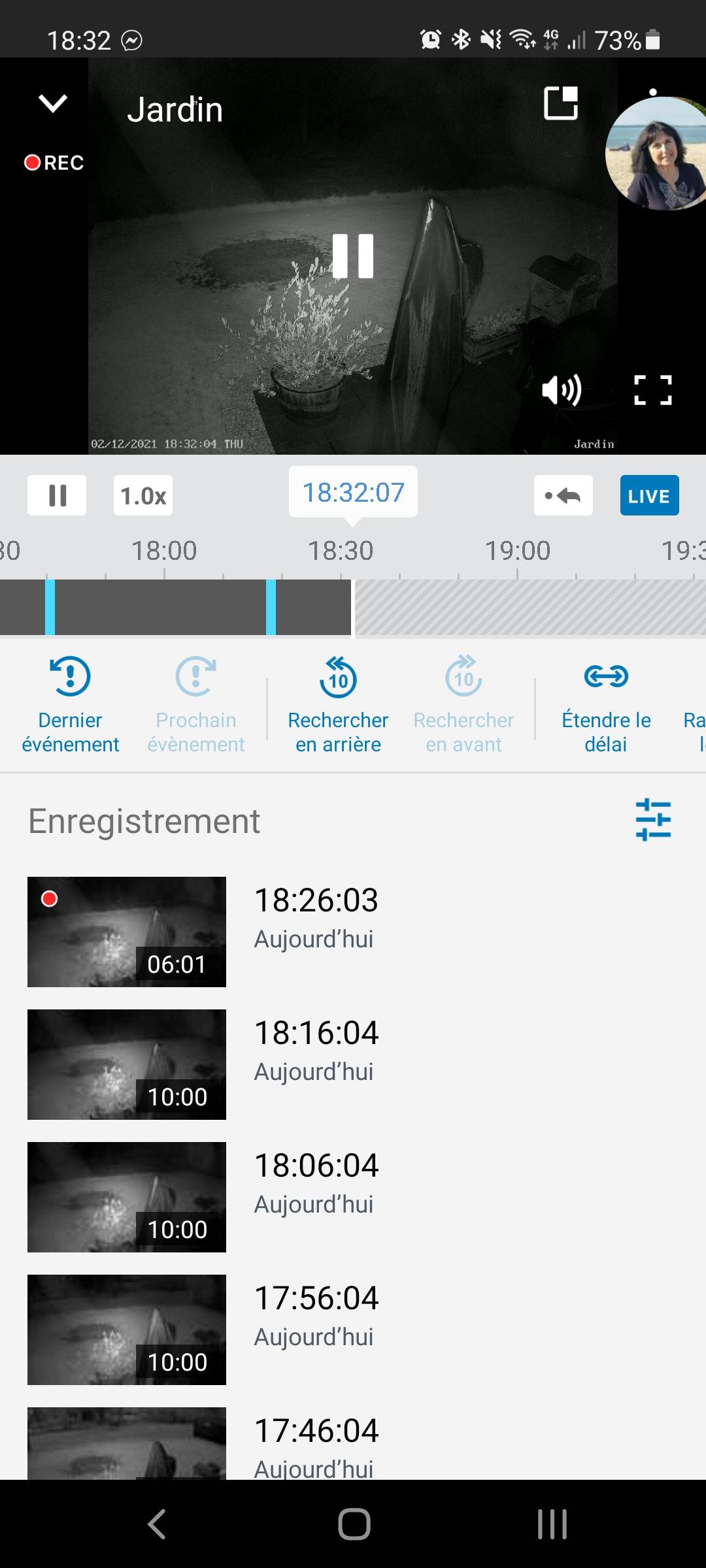Open the 18:16:04 recording
This screenshot has height=1568, width=706.
(127, 1064)
